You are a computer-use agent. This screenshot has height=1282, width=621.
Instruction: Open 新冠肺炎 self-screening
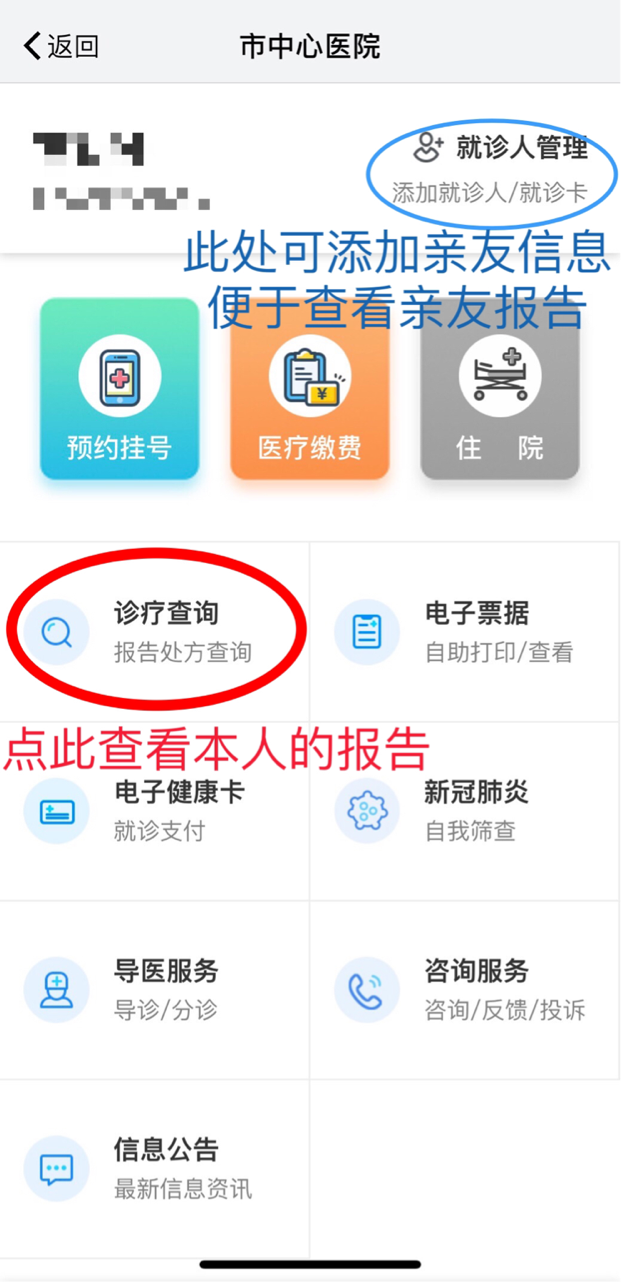point(465,810)
